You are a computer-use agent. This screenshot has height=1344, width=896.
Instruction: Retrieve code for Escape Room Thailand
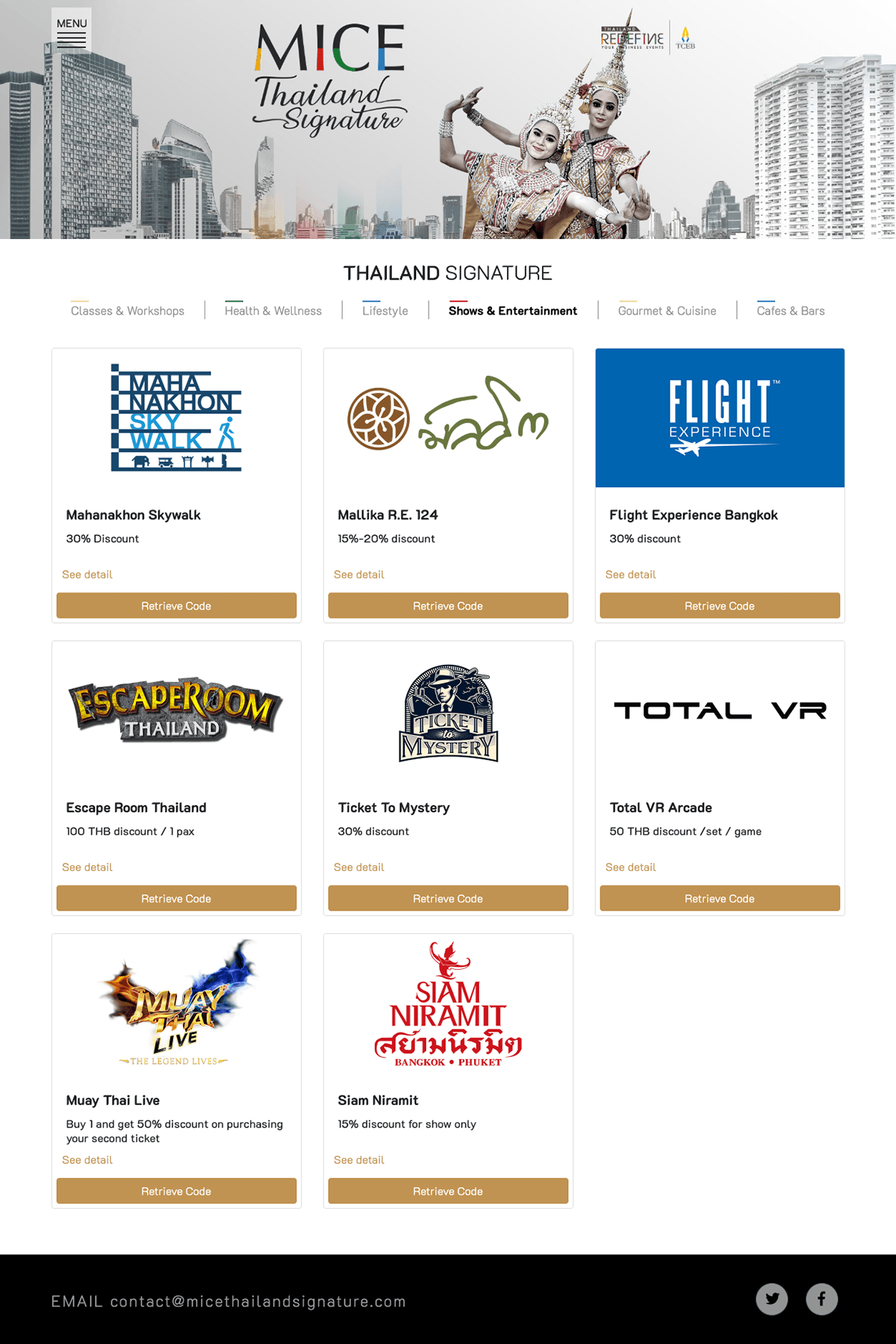click(x=176, y=899)
